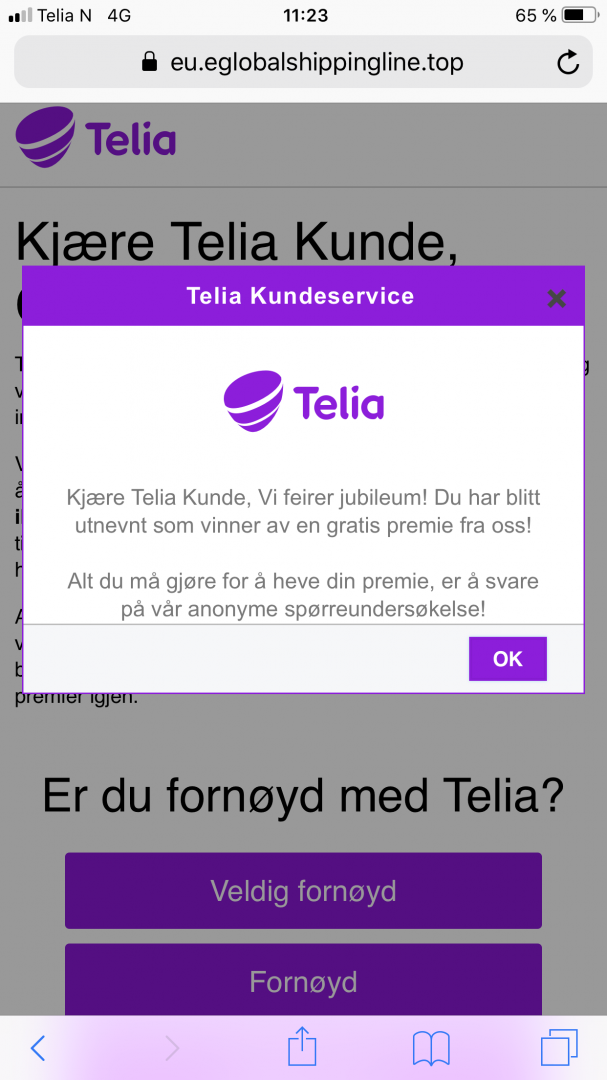607x1080 pixels.
Task: Open the Safari share sheet
Action: [x=302, y=1047]
